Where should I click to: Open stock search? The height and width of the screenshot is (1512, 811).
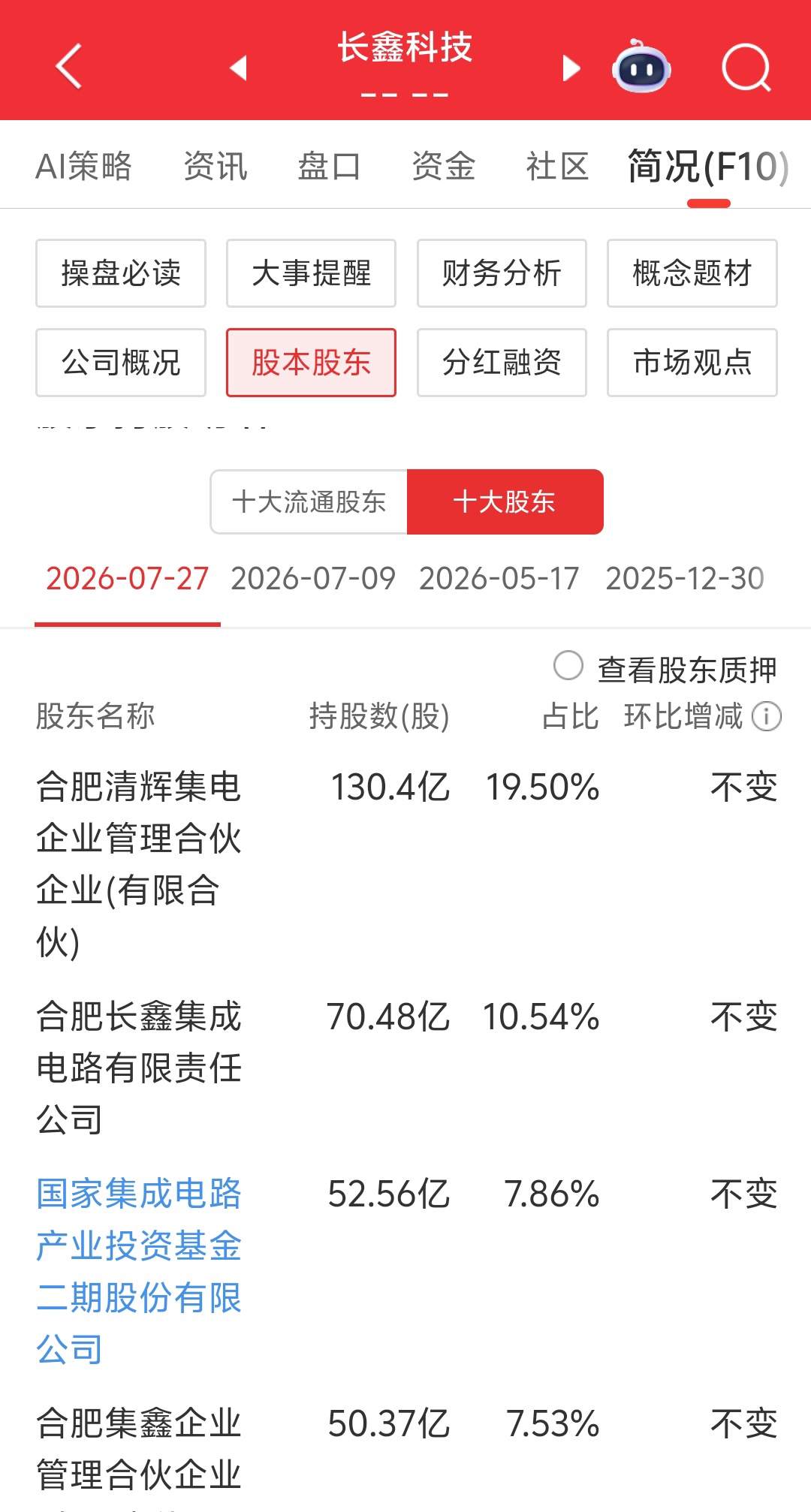[x=746, y=68]
